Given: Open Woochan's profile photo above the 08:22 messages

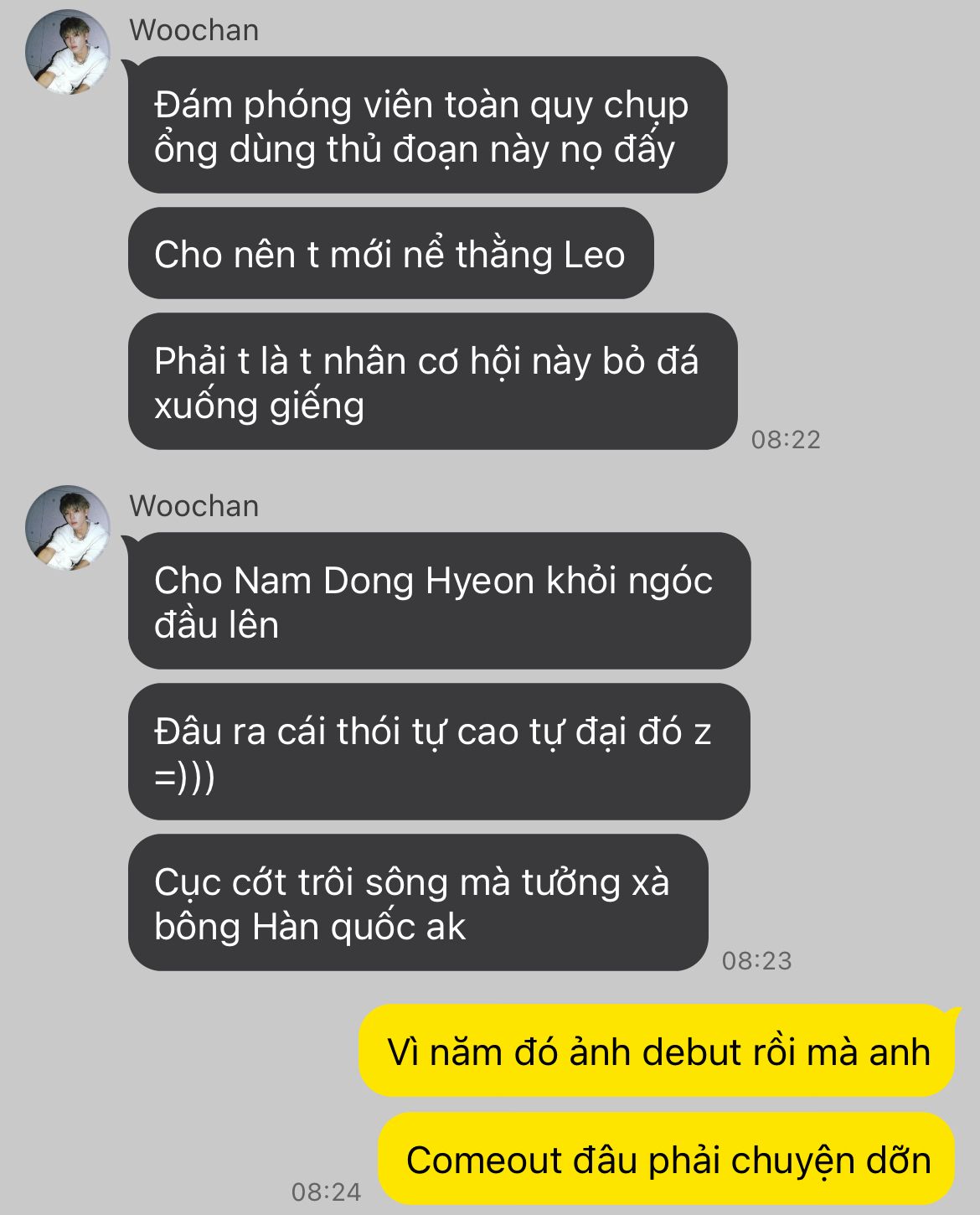Looking at the screenshot, I should click(x=68, y=52).
